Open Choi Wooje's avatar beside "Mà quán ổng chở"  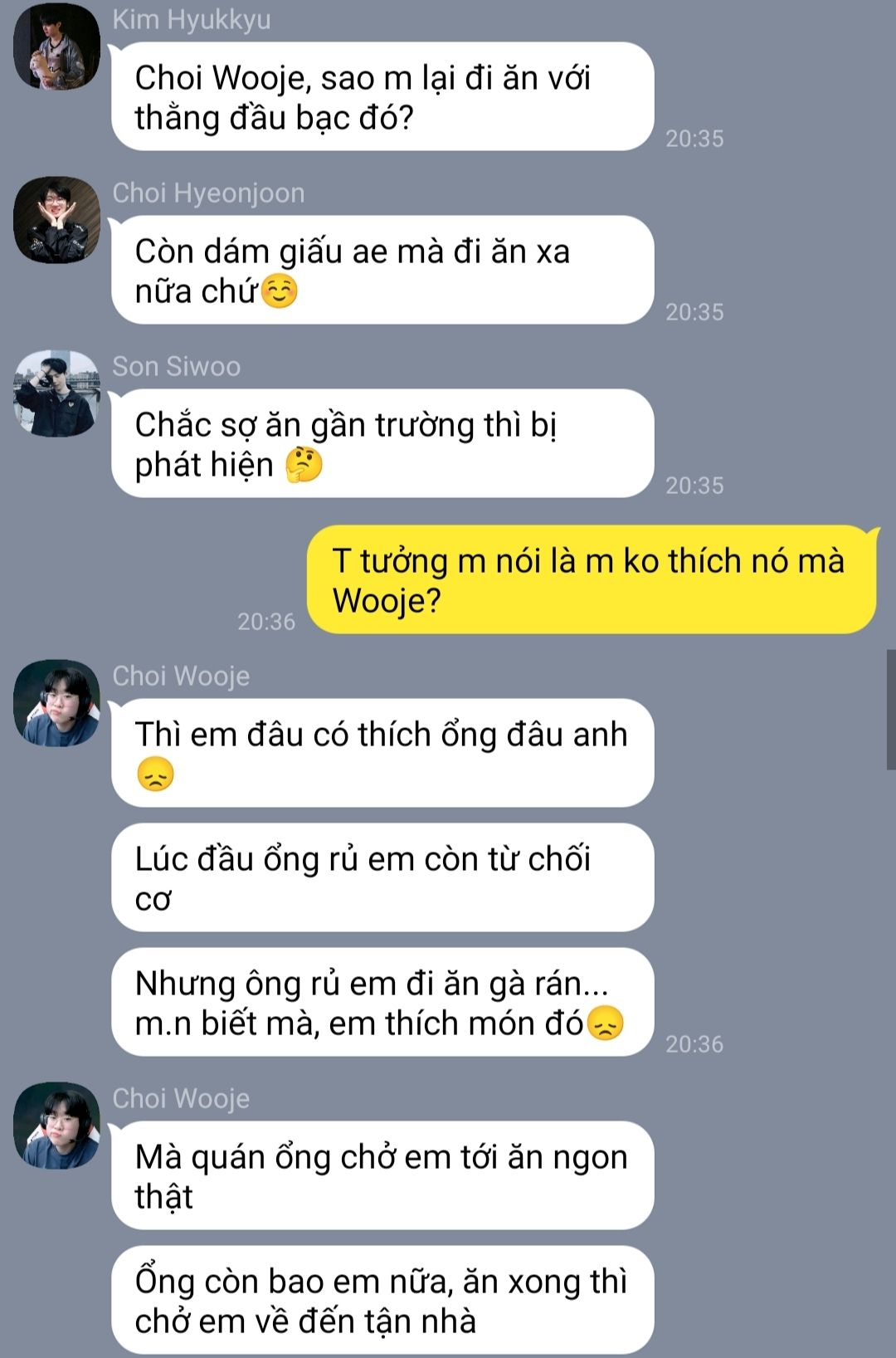tap(56, 1126)
